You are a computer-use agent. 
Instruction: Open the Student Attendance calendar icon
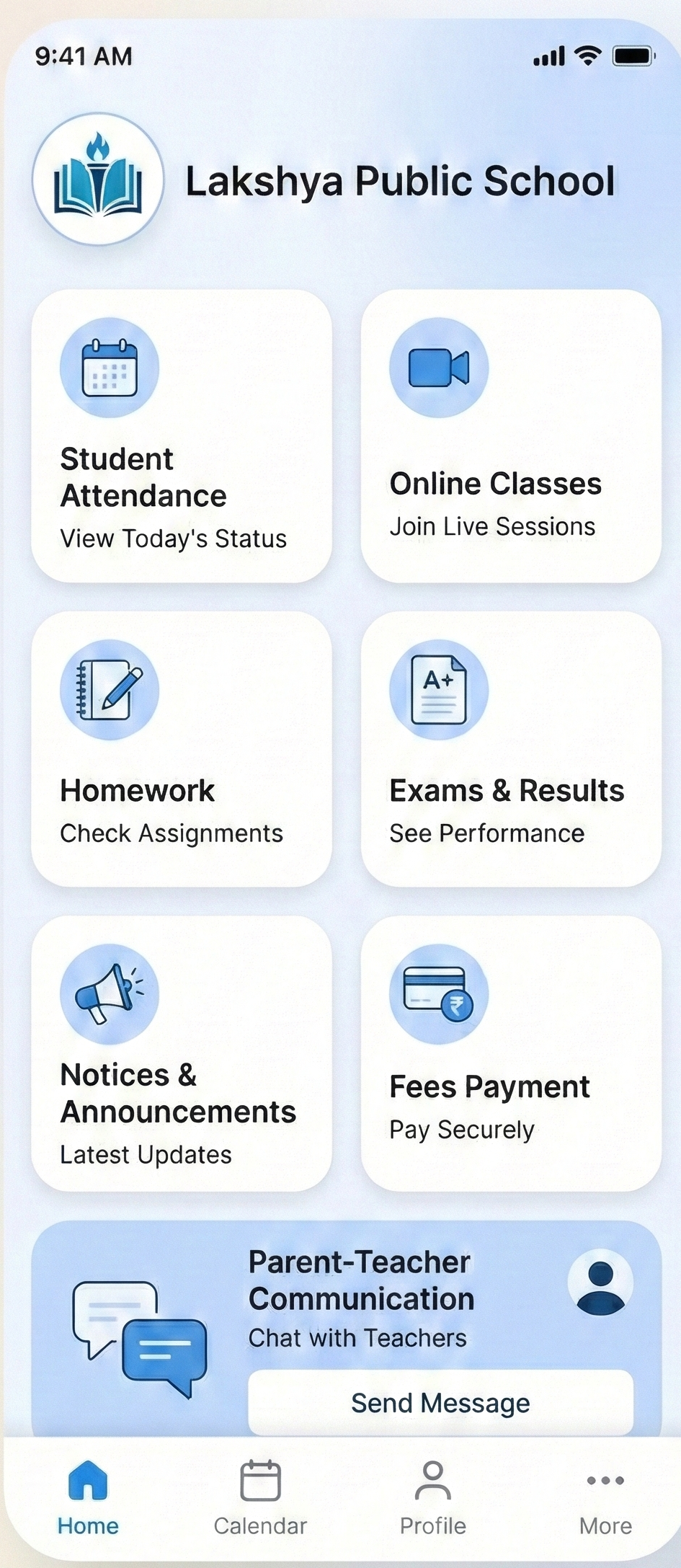click(110, 368)
